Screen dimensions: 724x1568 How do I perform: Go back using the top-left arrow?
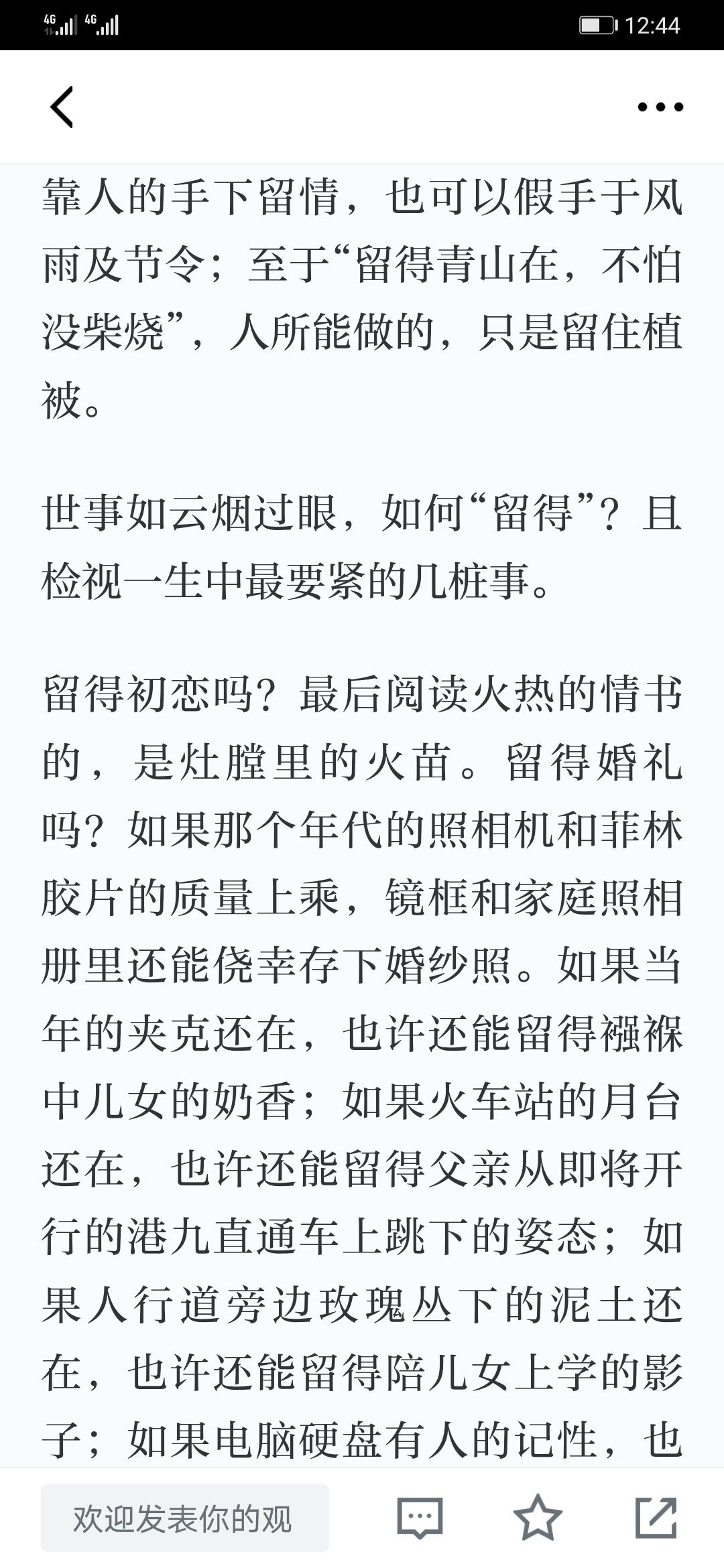62,107
